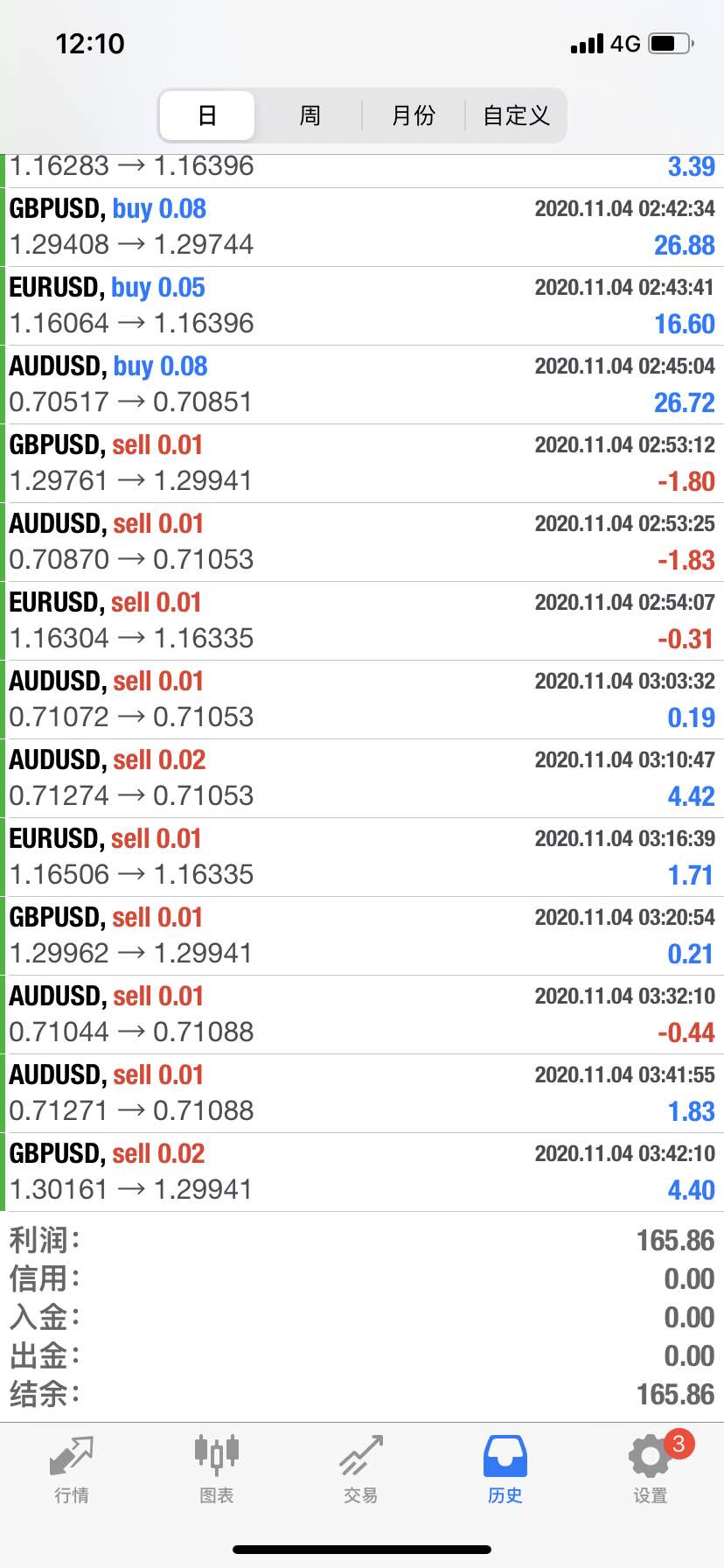Select the 历史 history tab
The image size is (724, 1568).
click(505, 1469)
